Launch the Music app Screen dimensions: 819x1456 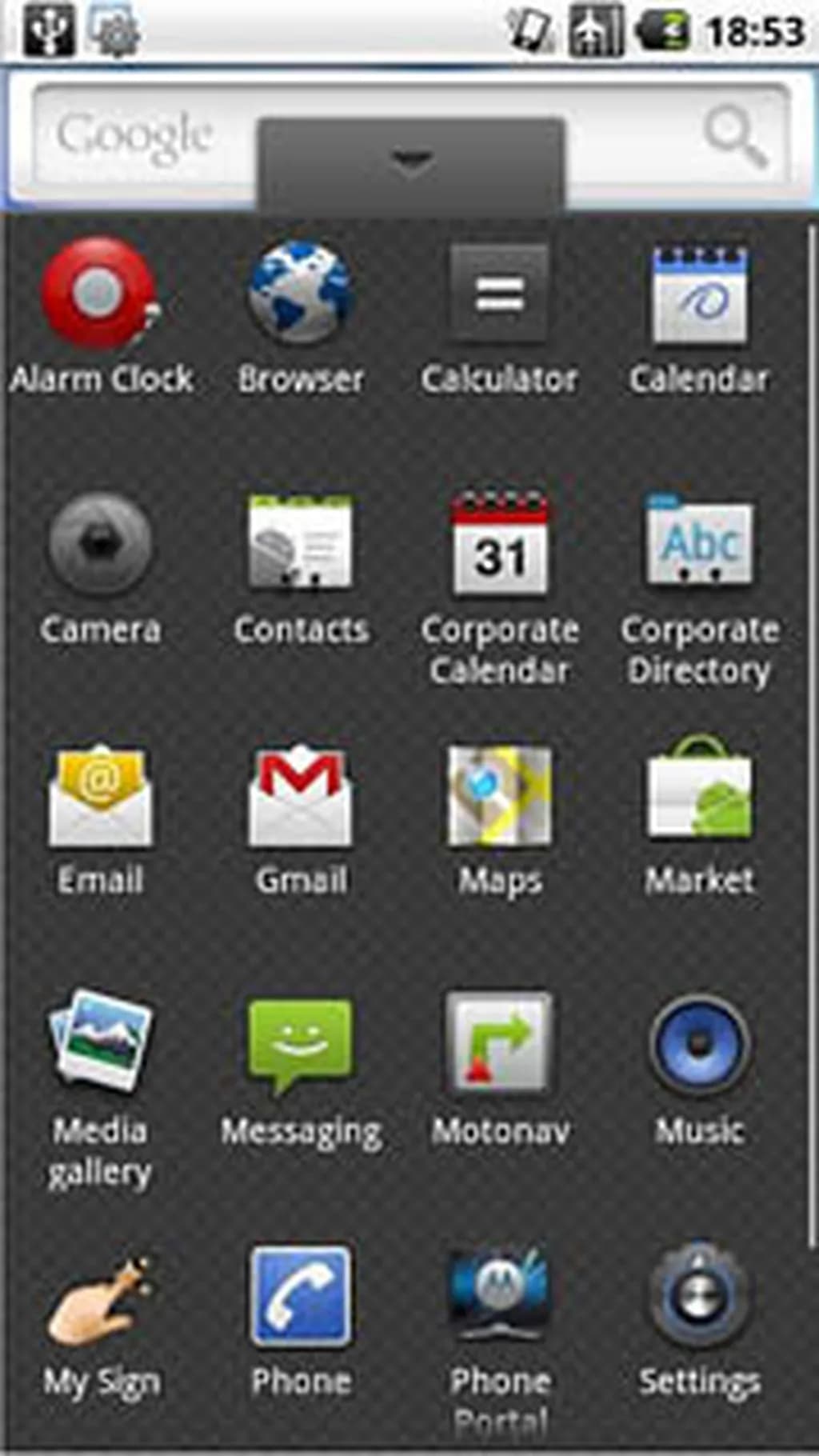699,1044
